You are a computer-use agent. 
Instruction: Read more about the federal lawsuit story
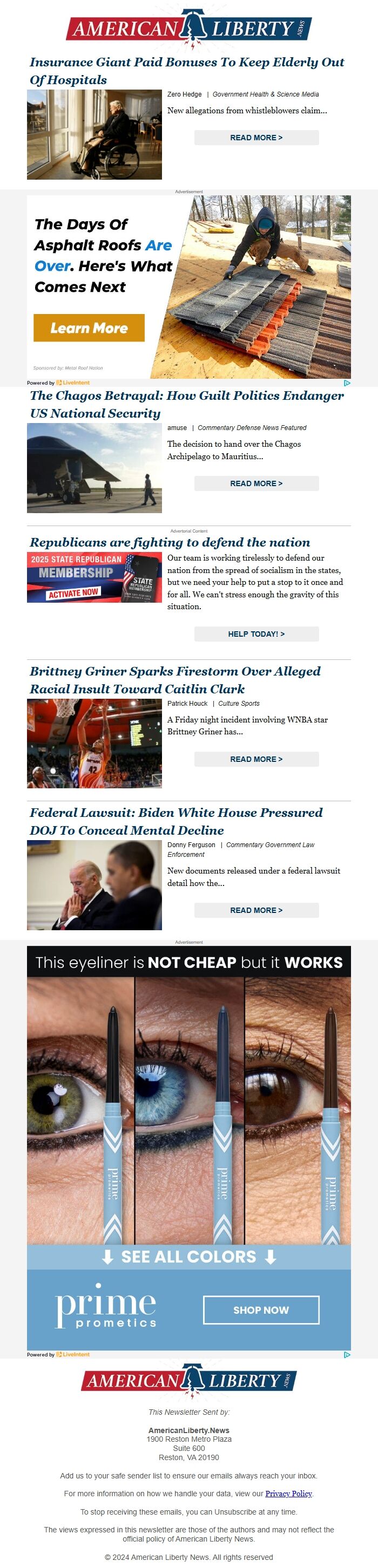click(256, 910)
